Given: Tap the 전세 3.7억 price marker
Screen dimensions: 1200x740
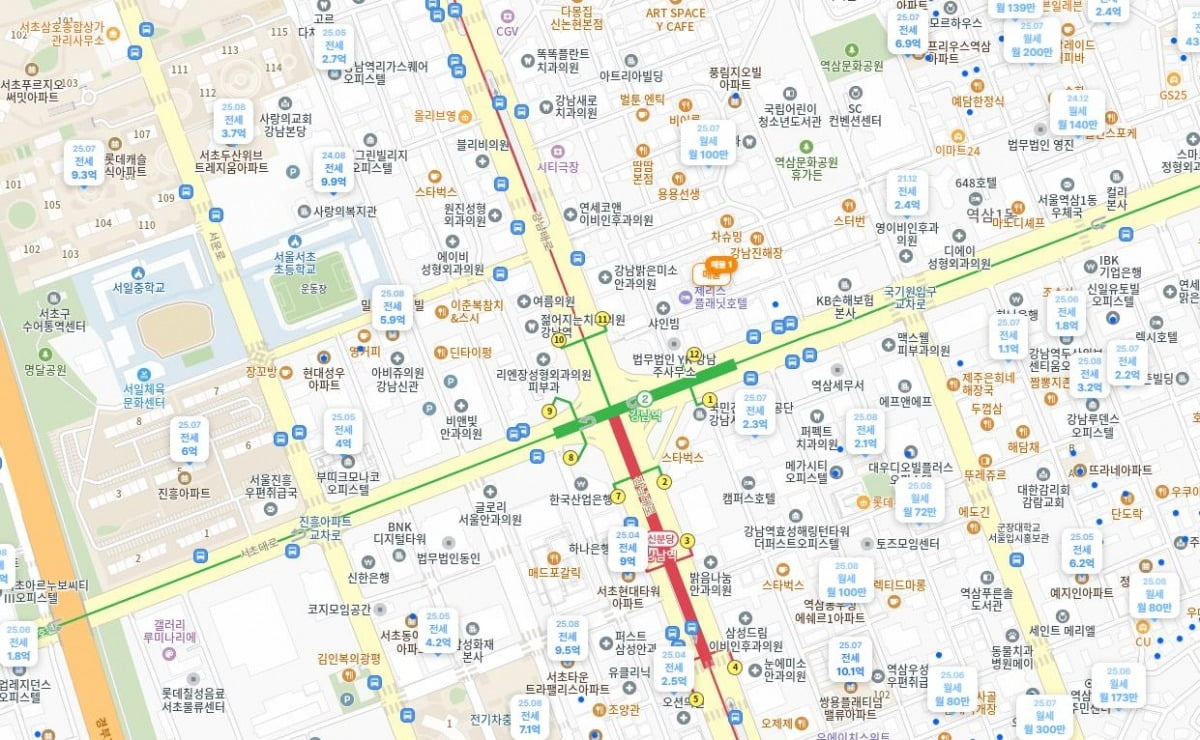Looking at the screenshot, I should pyautogui.click(x=233, y=120).
